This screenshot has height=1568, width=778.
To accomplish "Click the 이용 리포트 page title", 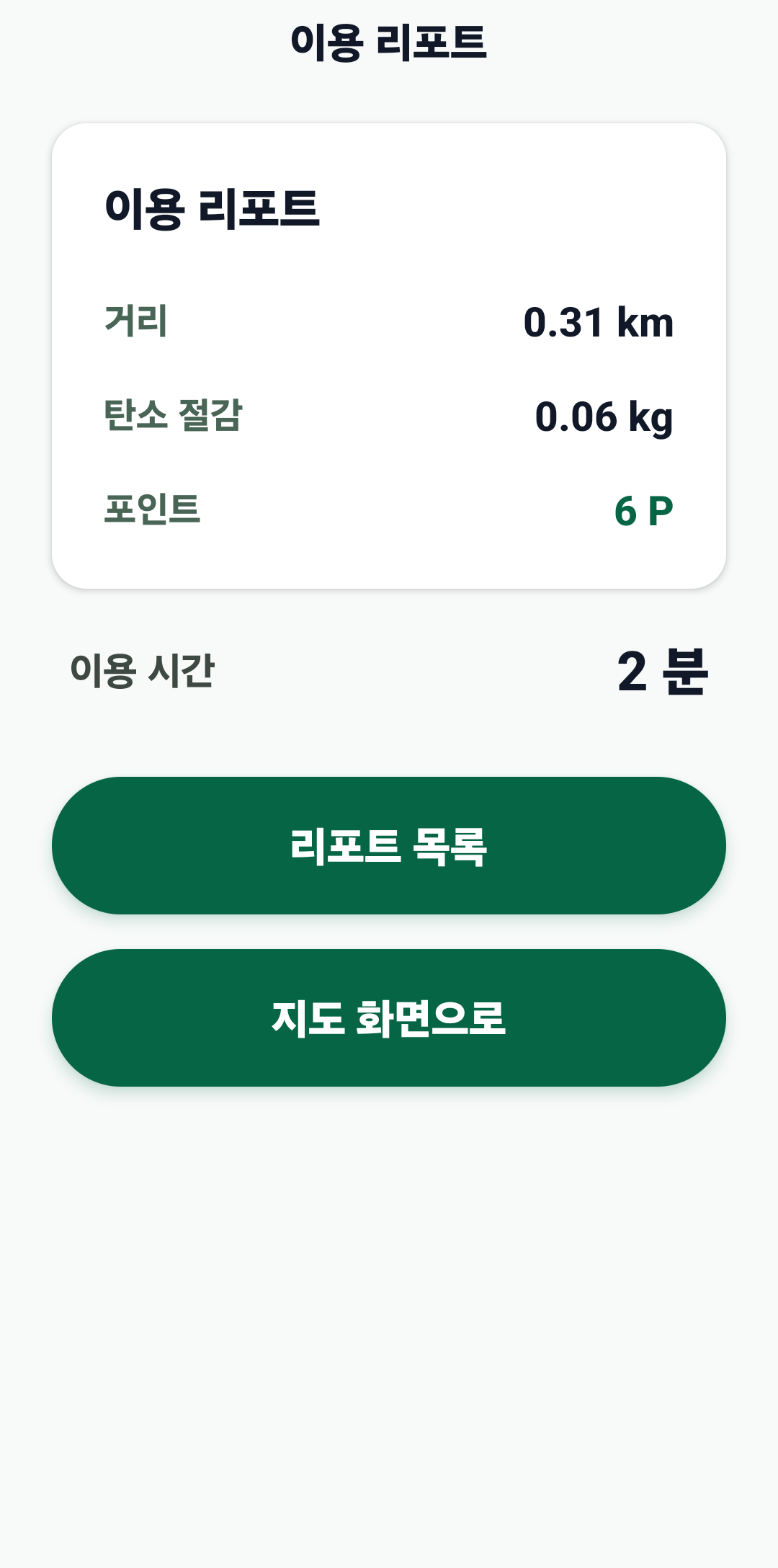I will (x=389, y=41).
